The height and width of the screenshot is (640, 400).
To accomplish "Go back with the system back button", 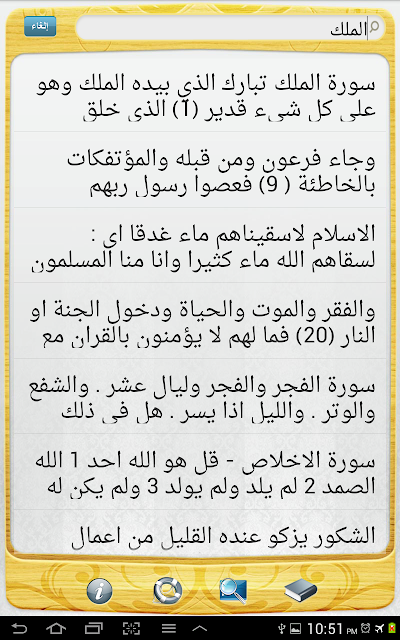I will click(19, 628).
